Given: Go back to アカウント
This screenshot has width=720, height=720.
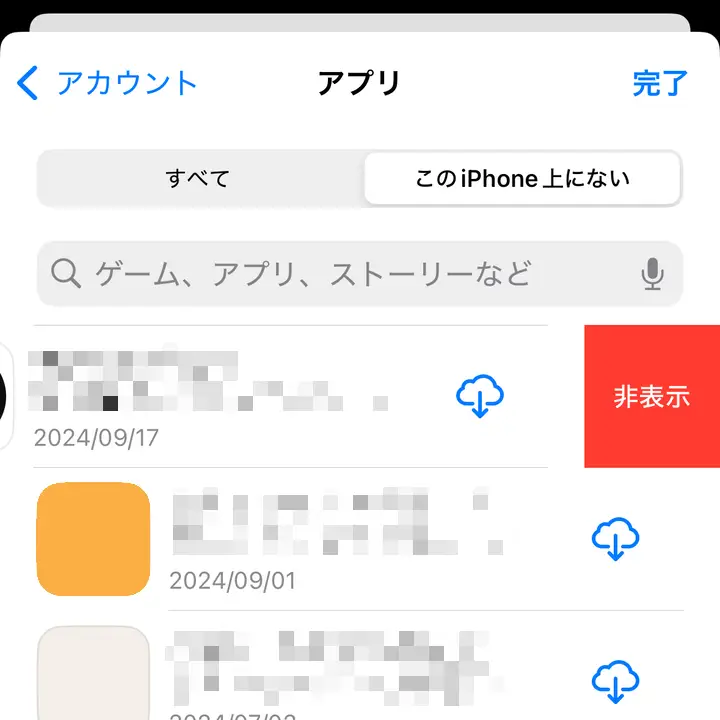Looking at the screenshot, I should (108, 83).
